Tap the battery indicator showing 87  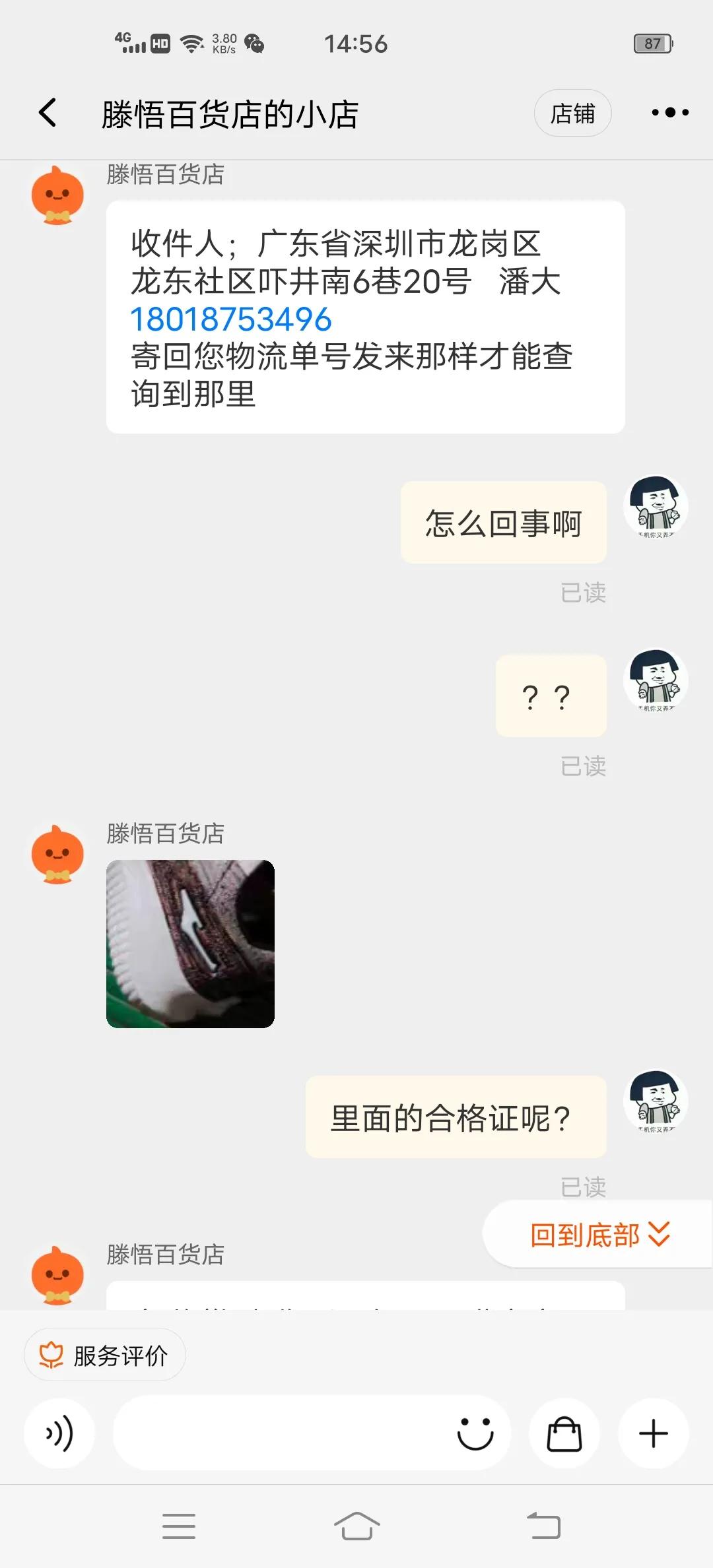point(652,43)
